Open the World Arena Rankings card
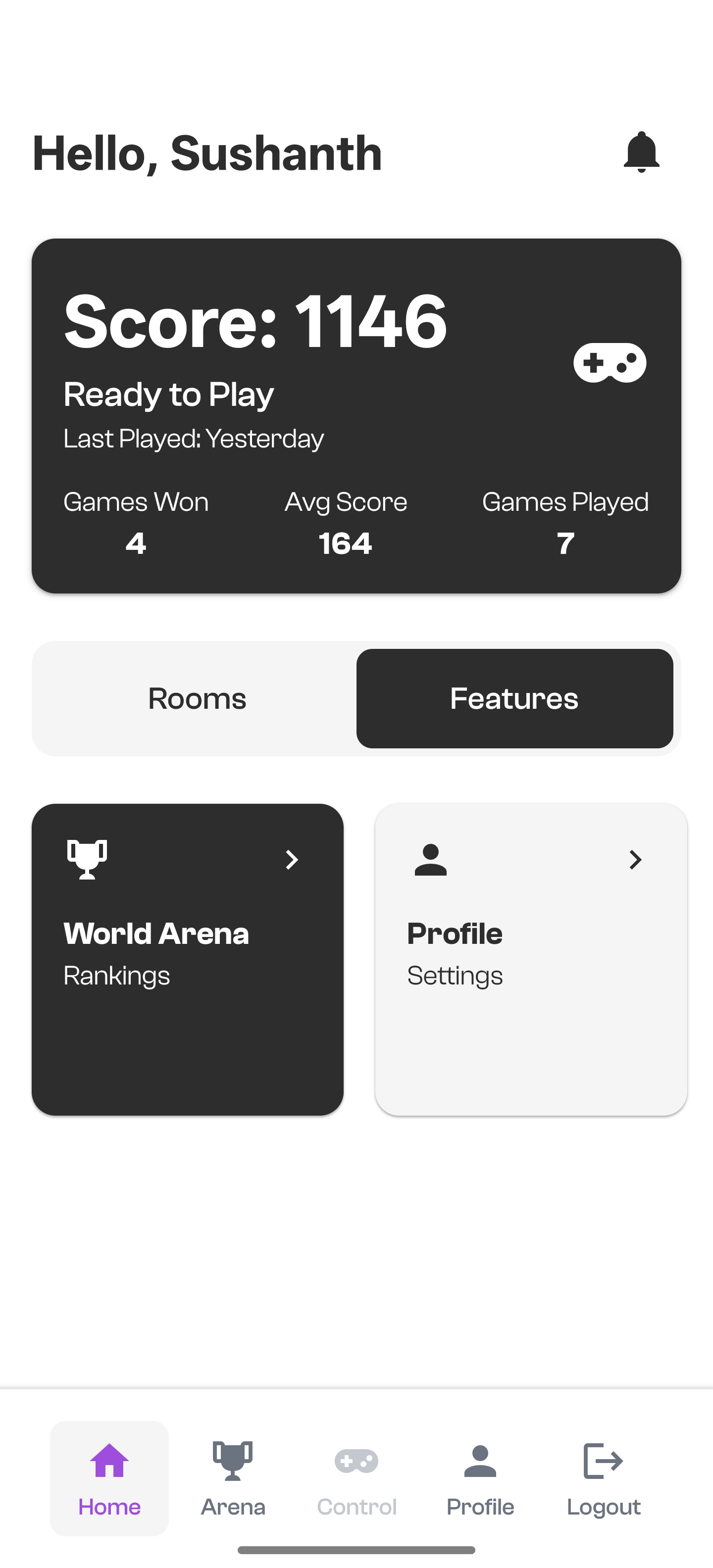This screenshot has width=713, height=1568. pyautogui.click(x=188, y=959)
